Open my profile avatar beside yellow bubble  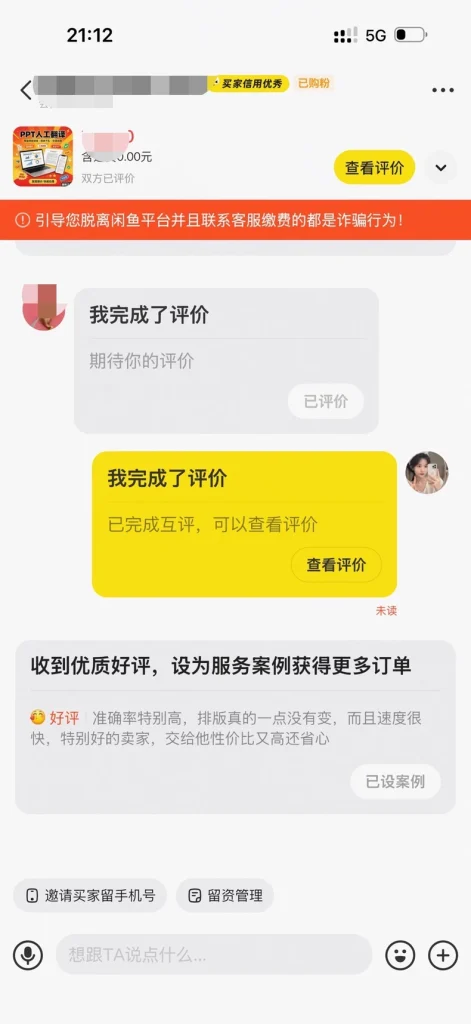tap(427, 472)
